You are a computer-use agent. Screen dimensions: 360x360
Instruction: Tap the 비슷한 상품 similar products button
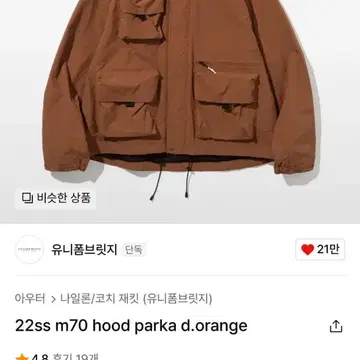pyautogui.click(x=56, y=198)
